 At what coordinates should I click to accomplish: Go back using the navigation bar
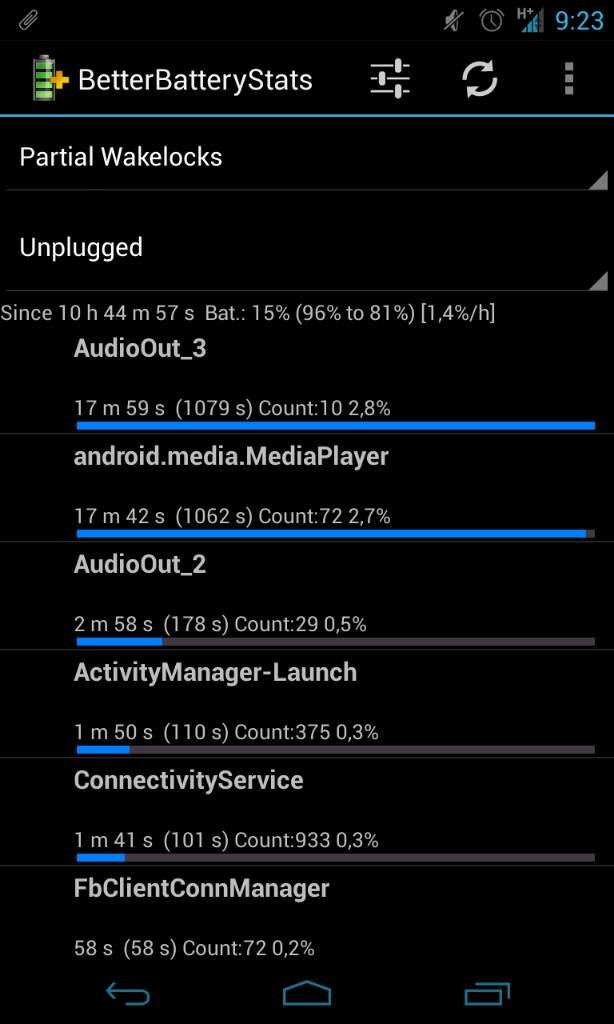(x=128, y=995)
